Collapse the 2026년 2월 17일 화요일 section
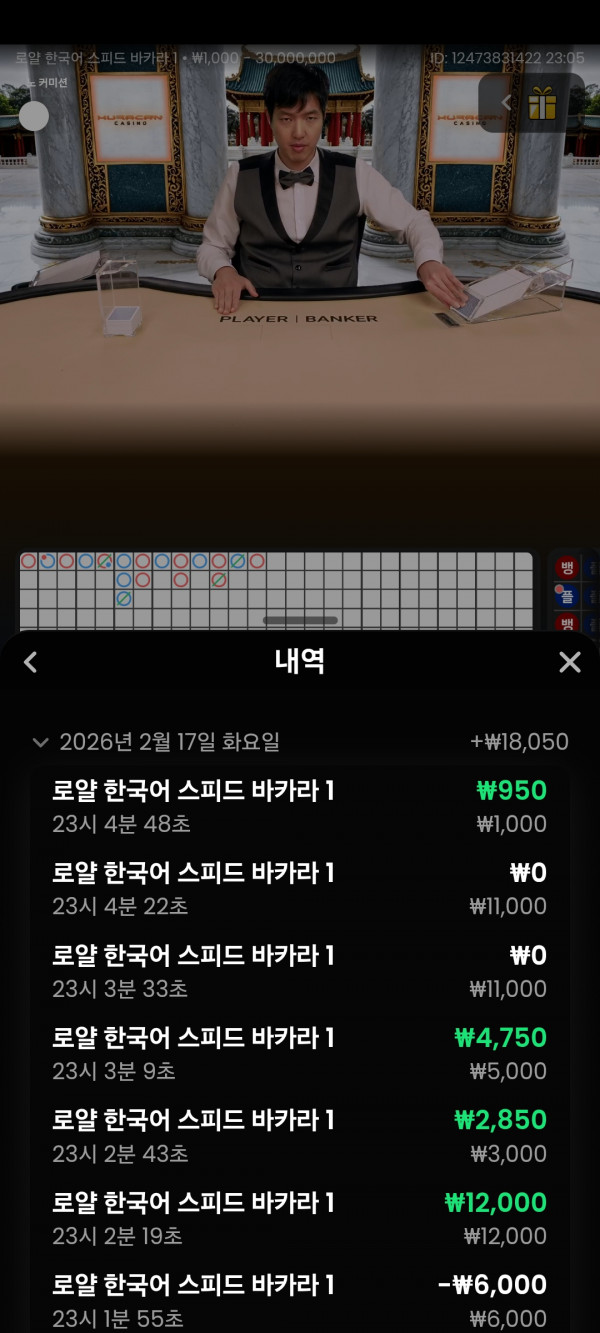 click(x=41, y=742)
